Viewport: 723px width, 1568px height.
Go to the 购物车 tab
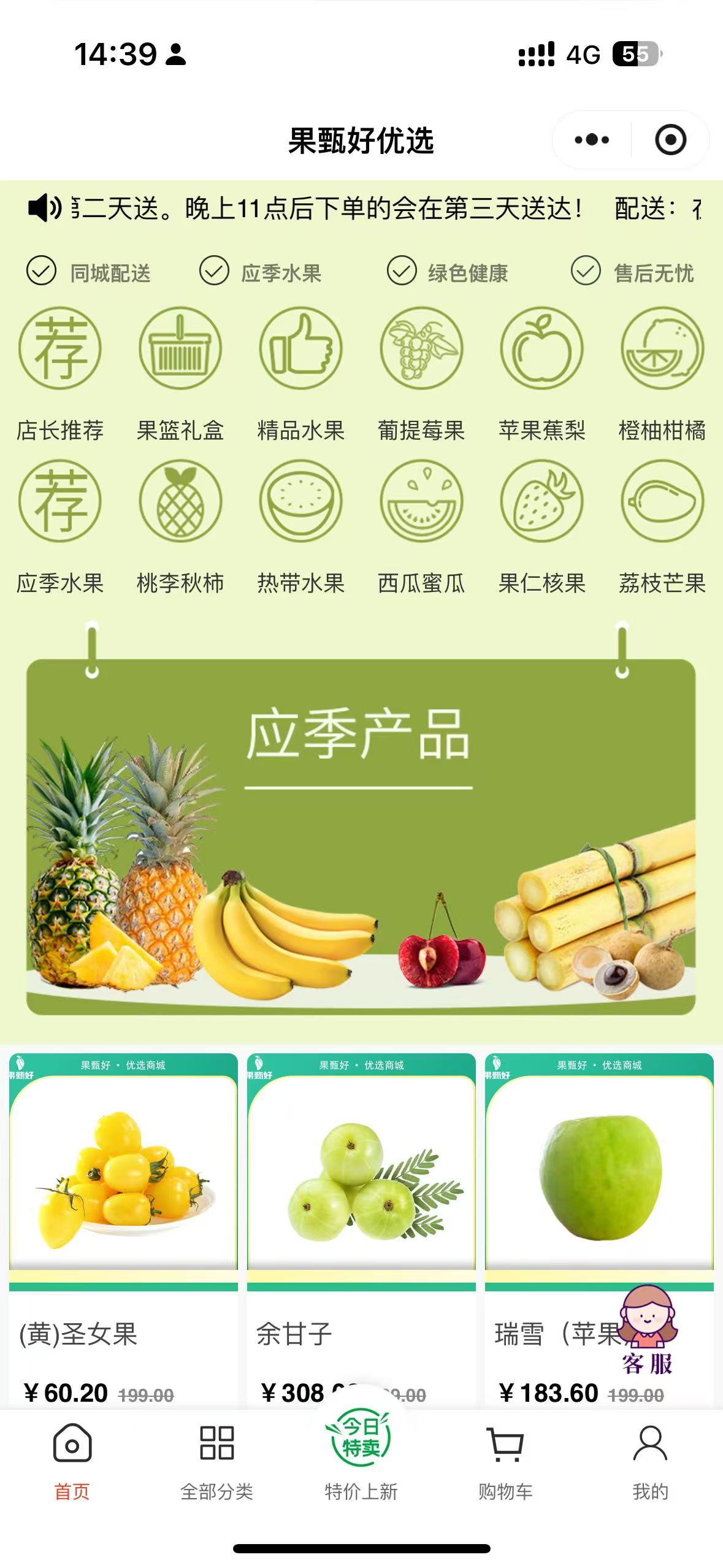(x=505, y=1463)
